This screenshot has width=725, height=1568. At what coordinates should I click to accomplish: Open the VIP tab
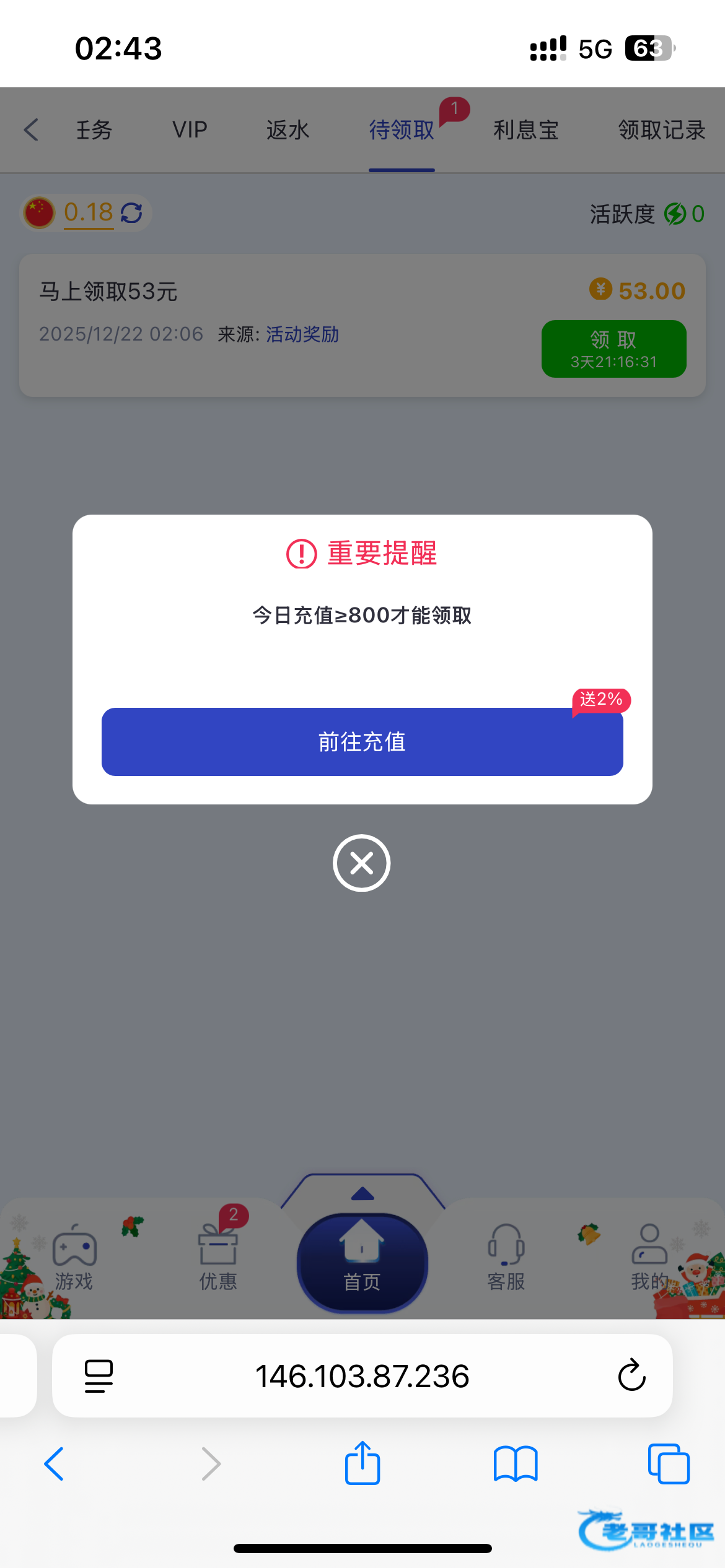190,130
